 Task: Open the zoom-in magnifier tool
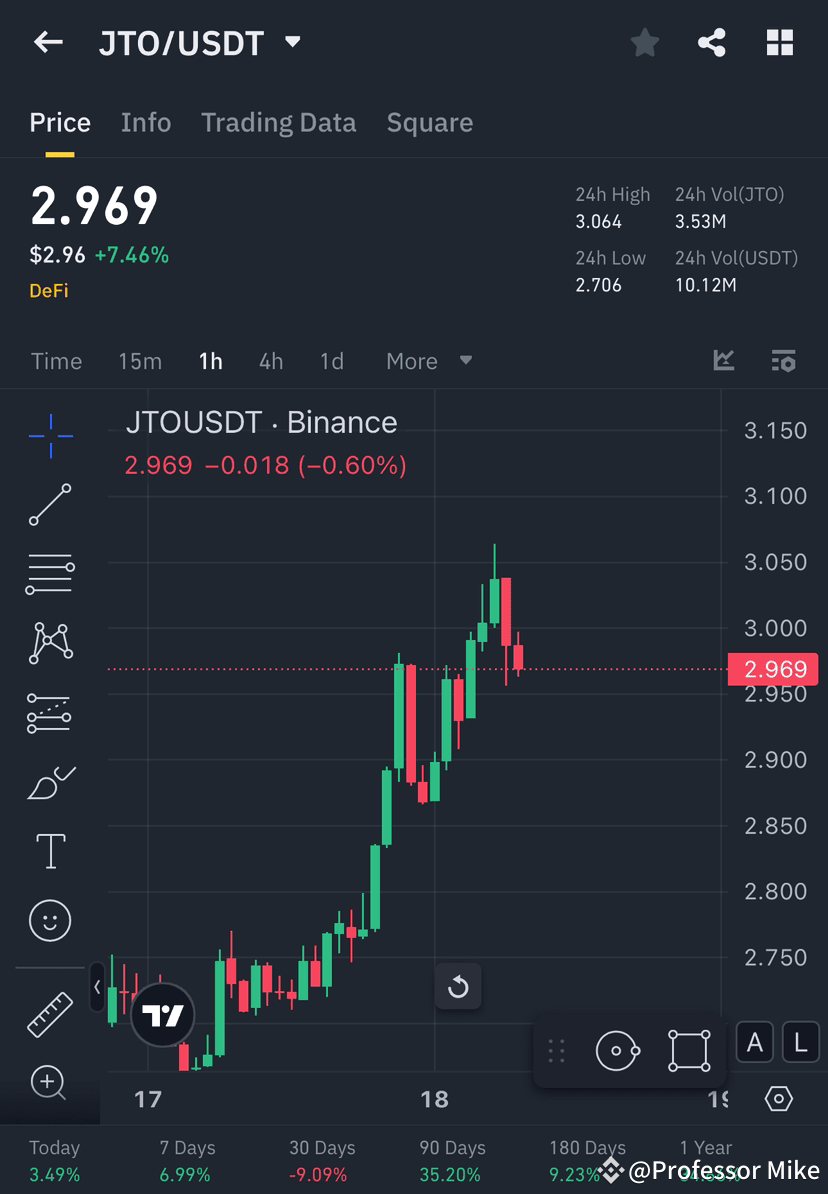pos(50,1082)
